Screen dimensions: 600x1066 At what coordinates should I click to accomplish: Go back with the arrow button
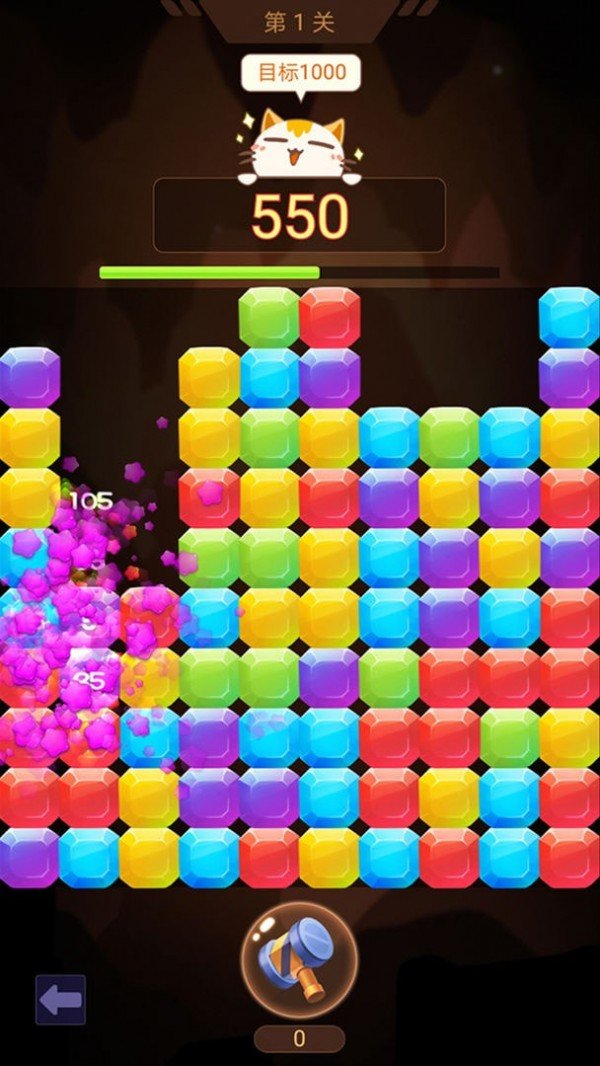tap(60, 999)
